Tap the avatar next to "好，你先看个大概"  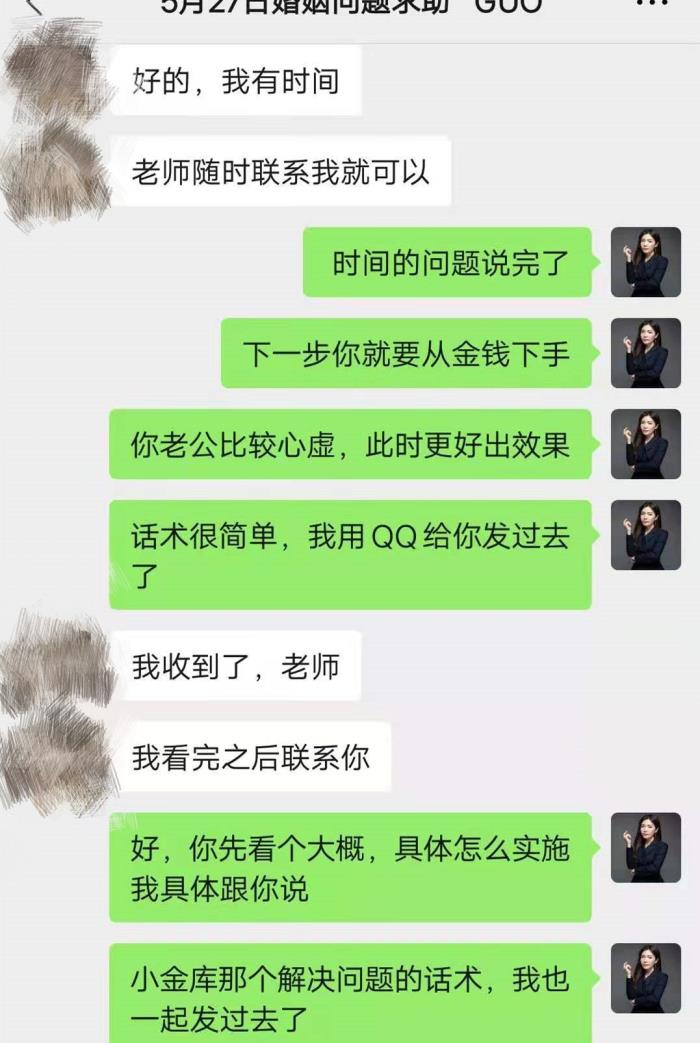tap(646, 847)
